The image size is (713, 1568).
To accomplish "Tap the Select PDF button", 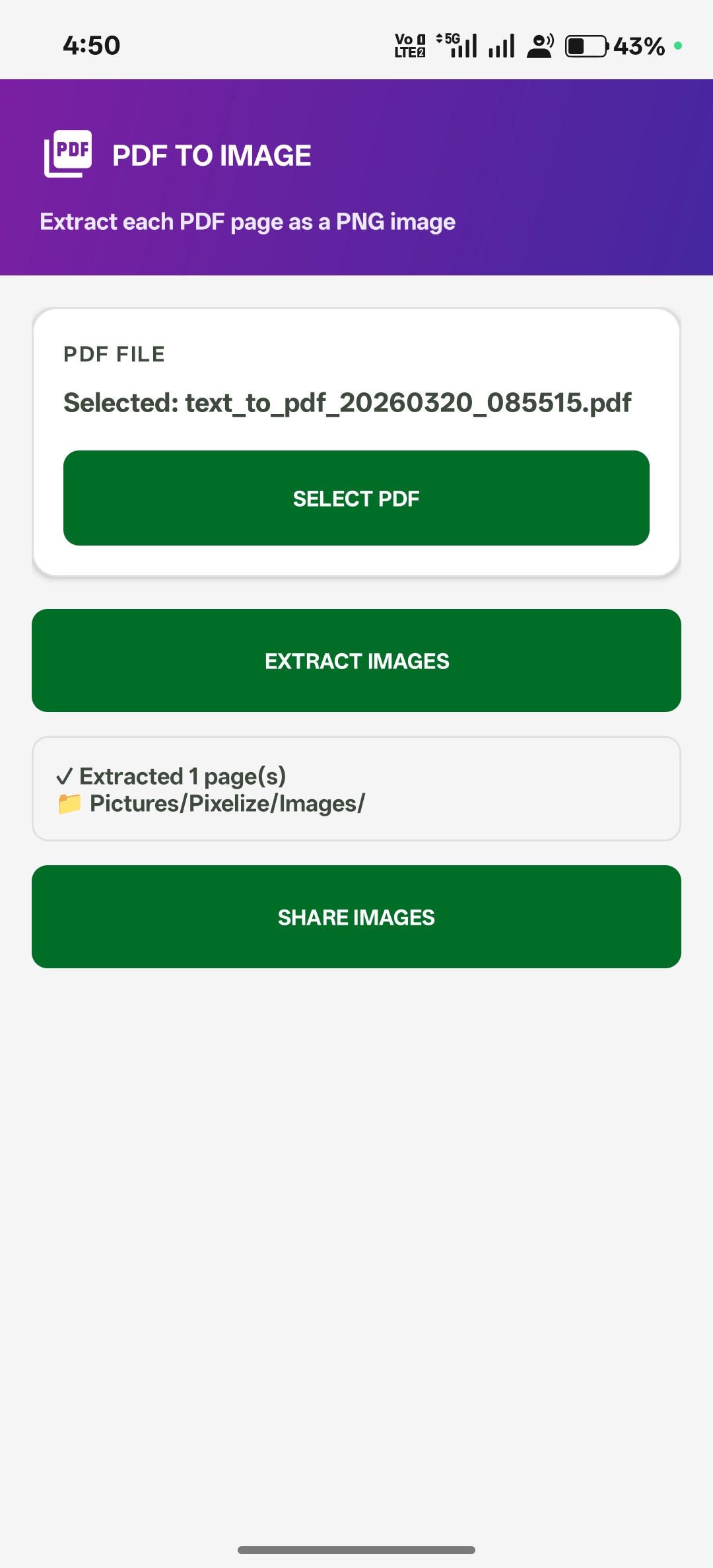I will 356,498.
